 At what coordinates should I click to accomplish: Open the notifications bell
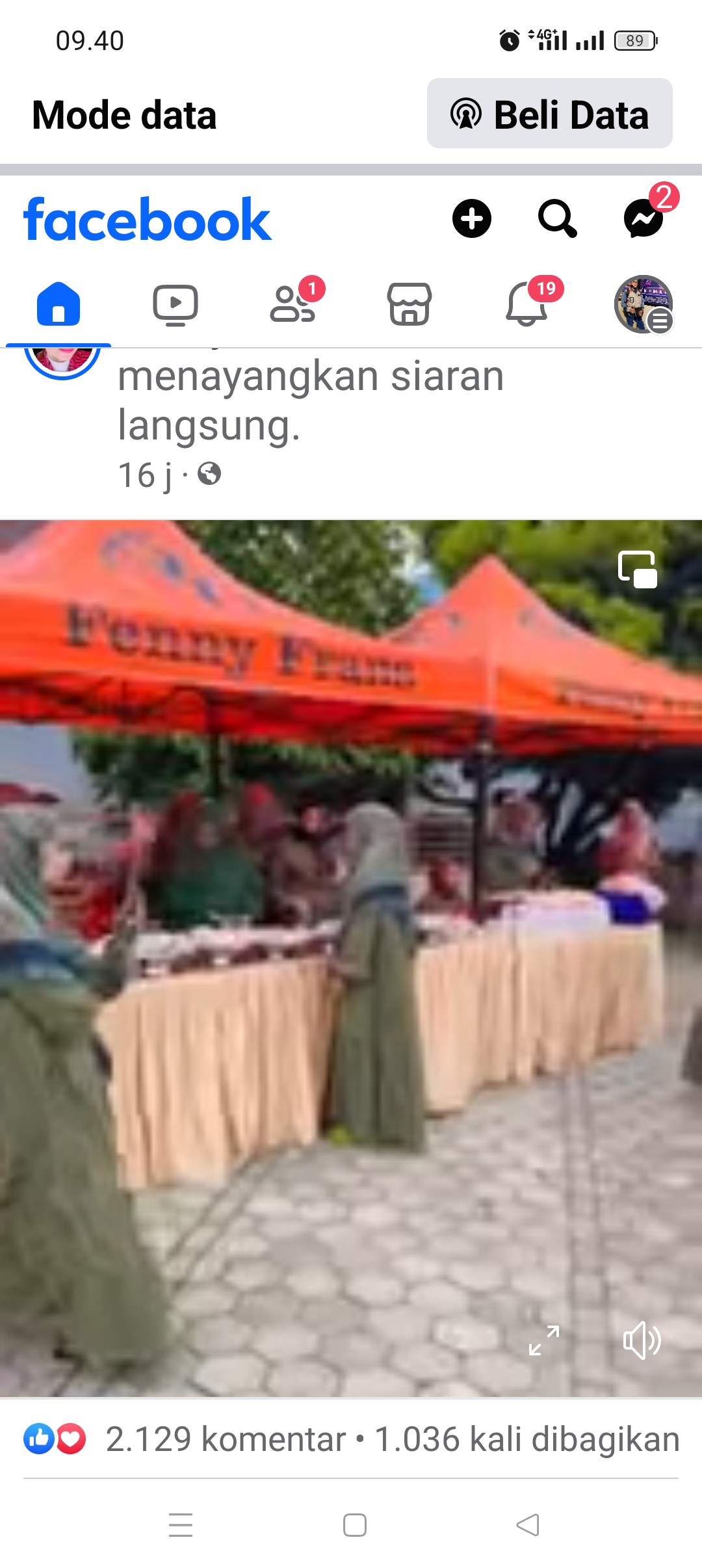(x=526, y=304)
